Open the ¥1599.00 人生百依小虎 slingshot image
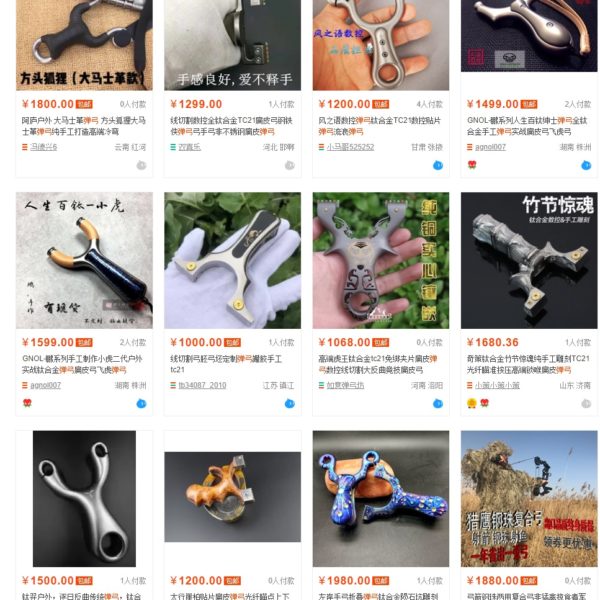The image size is (600, 600). 84,260
